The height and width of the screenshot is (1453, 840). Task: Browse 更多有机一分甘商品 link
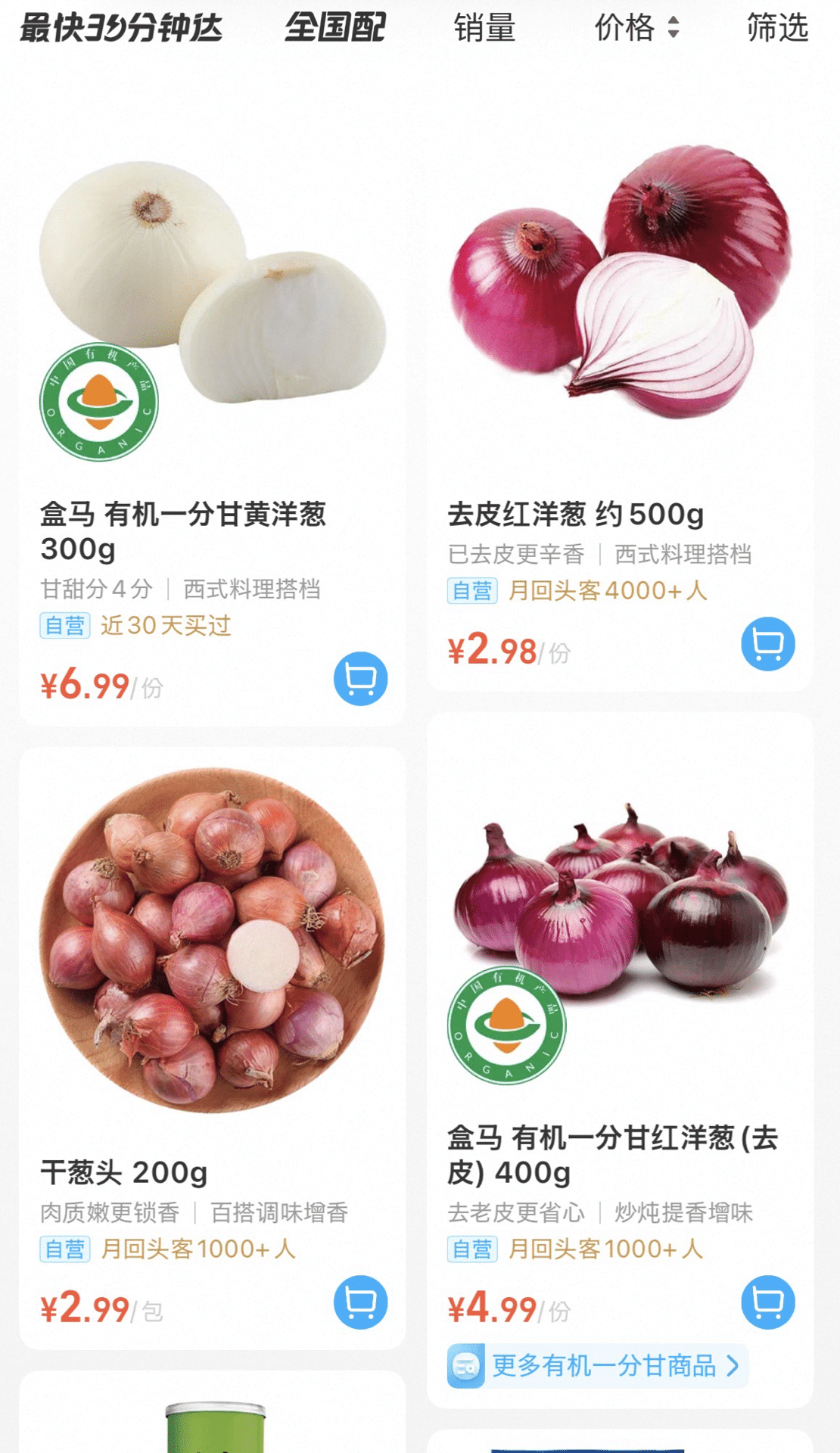click(603, 1366)
